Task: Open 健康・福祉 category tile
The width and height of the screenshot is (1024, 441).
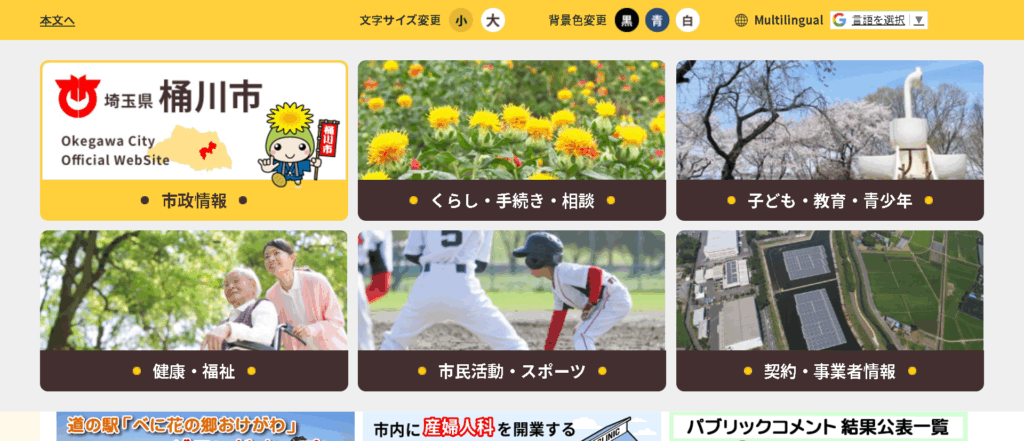Action: [x=194, y=311]
